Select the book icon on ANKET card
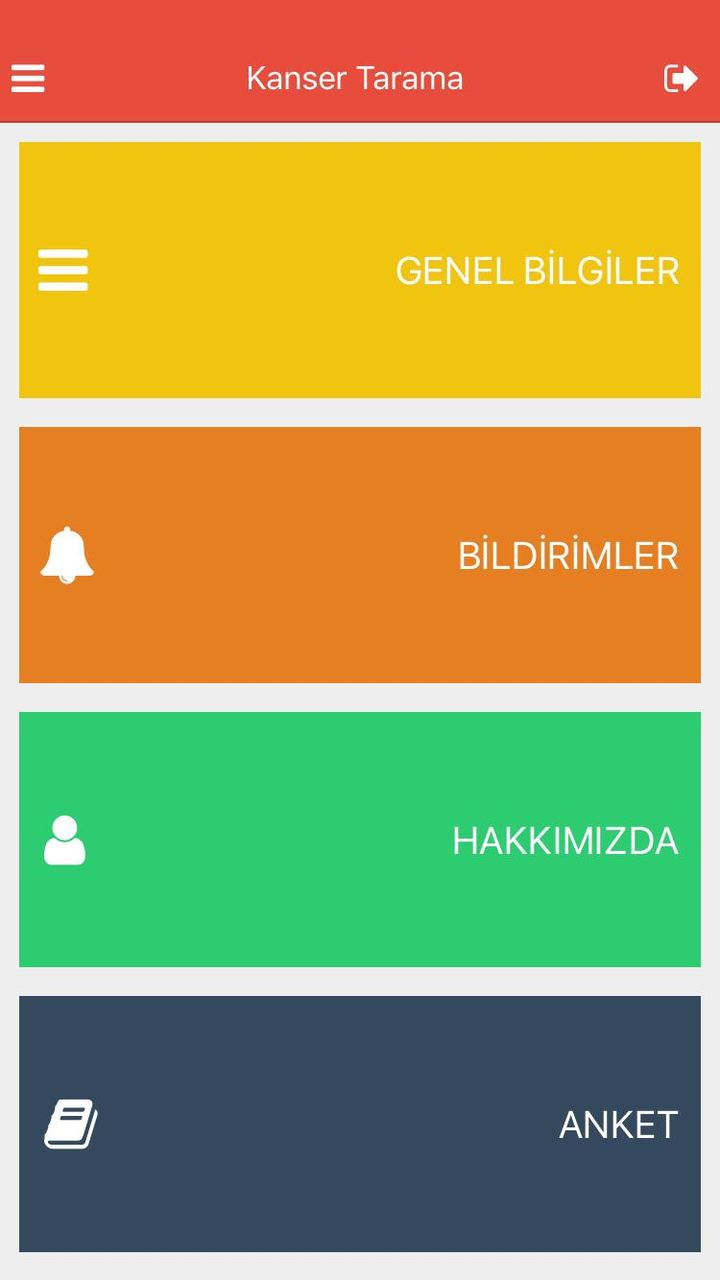This screenshot has height=1280, width=720. pos(70,1122)
